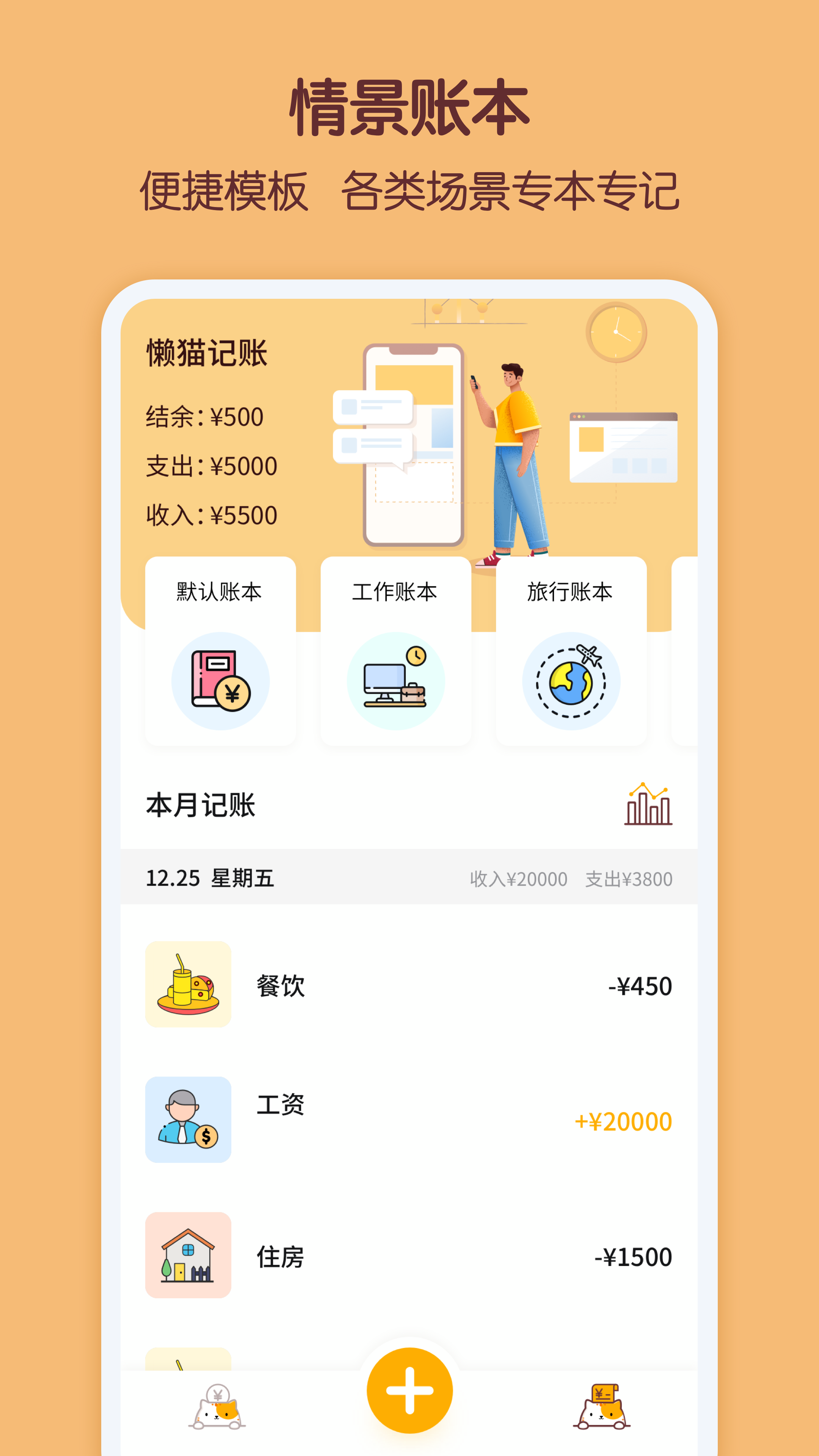819x1456 pixels.
Task: Select the 本月记账 section header
Action: [199, 805]
